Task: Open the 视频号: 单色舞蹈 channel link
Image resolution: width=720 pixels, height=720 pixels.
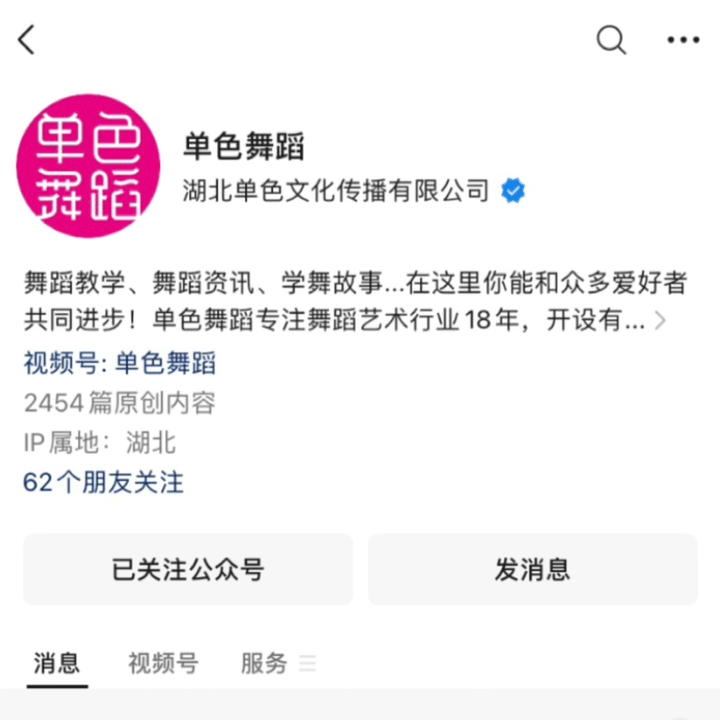Action: pyautogui.click(x=119, y=363)
